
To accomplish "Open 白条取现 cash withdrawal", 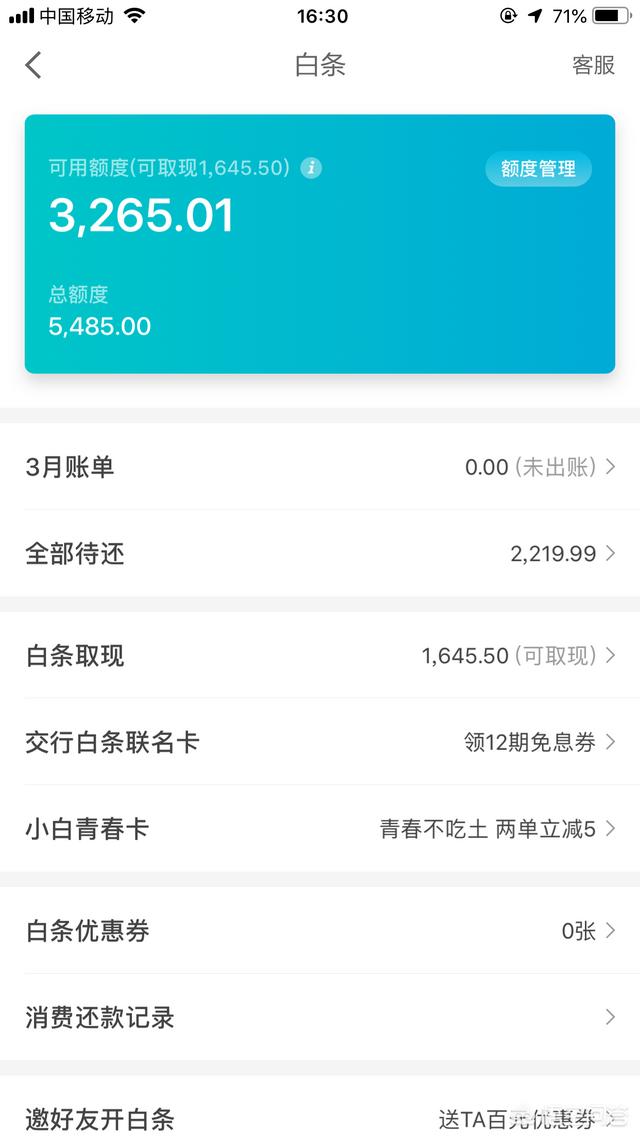I will [320, 656].
